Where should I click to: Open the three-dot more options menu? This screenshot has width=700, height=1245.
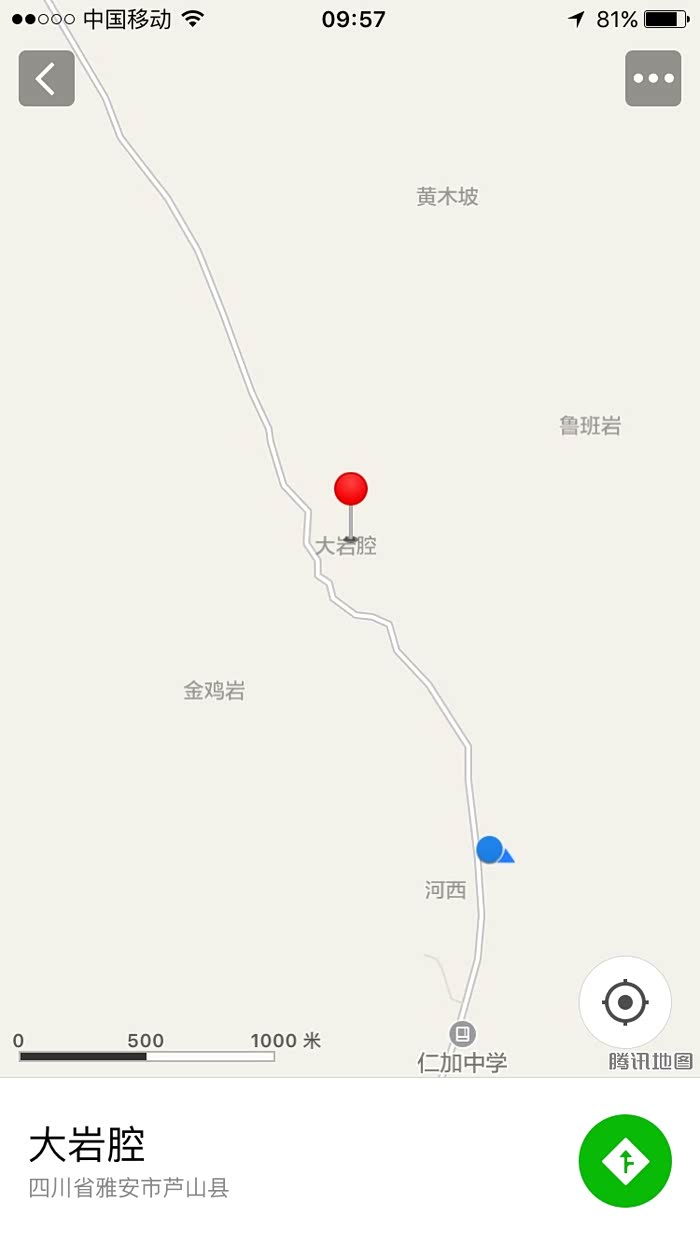coord(653,78)
